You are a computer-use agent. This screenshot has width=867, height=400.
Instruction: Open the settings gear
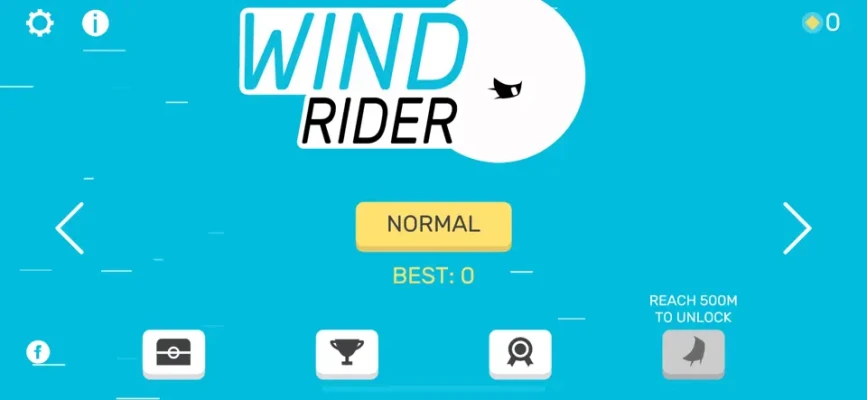pyautogui.click(x=40, y=23)
